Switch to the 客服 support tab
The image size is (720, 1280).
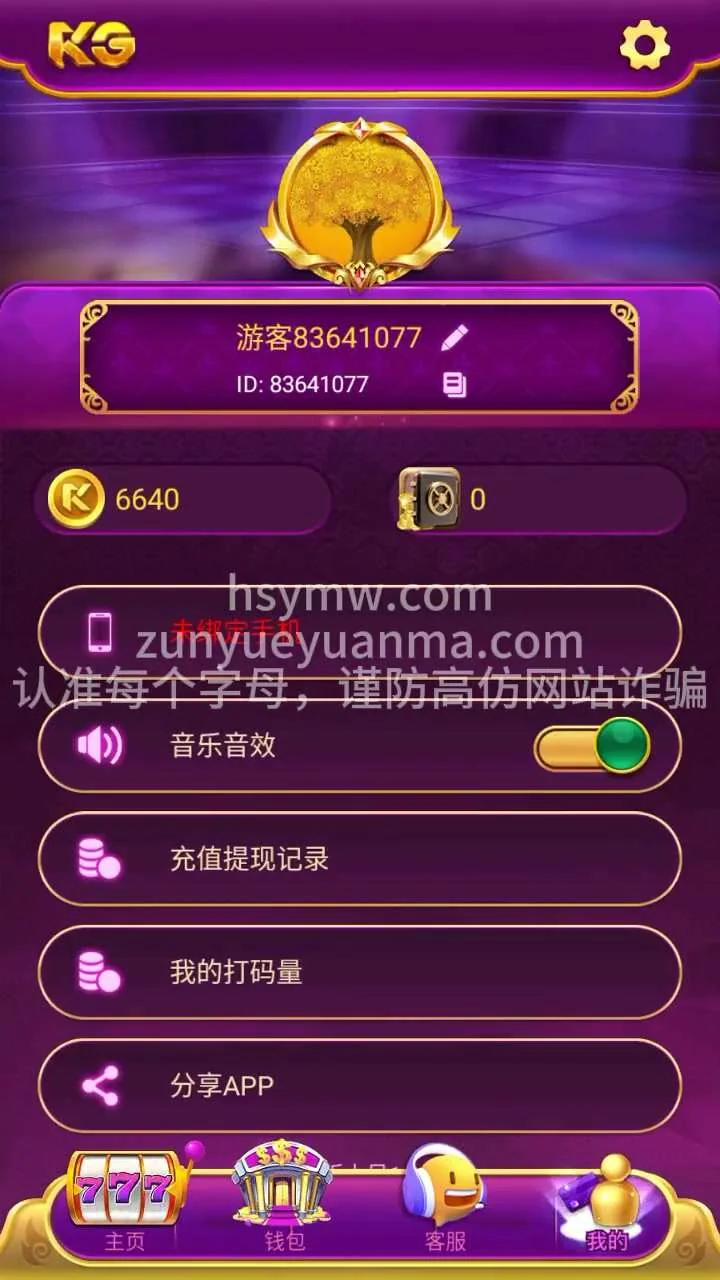click(x=445, y=1205)
